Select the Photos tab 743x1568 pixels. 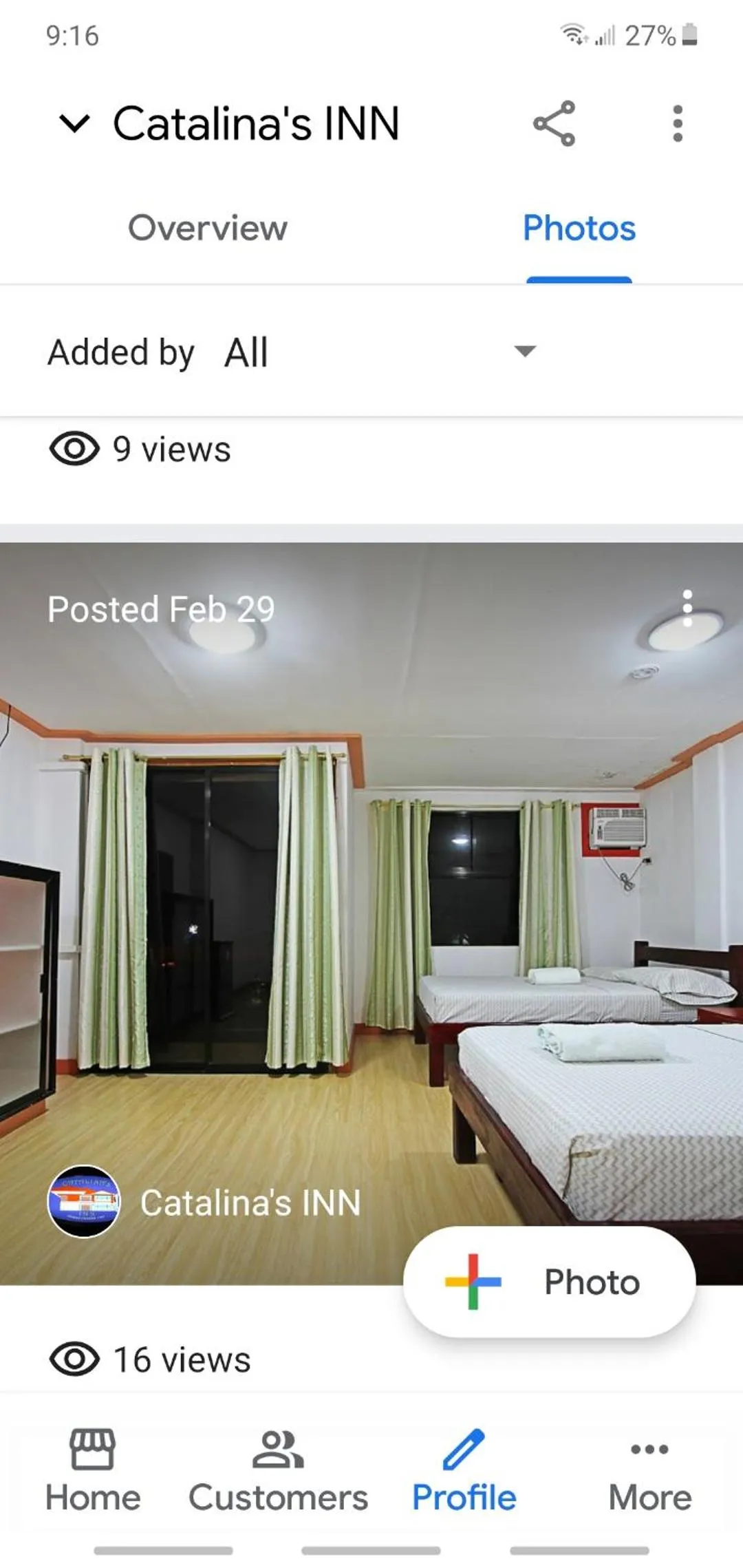coord(579,228)
